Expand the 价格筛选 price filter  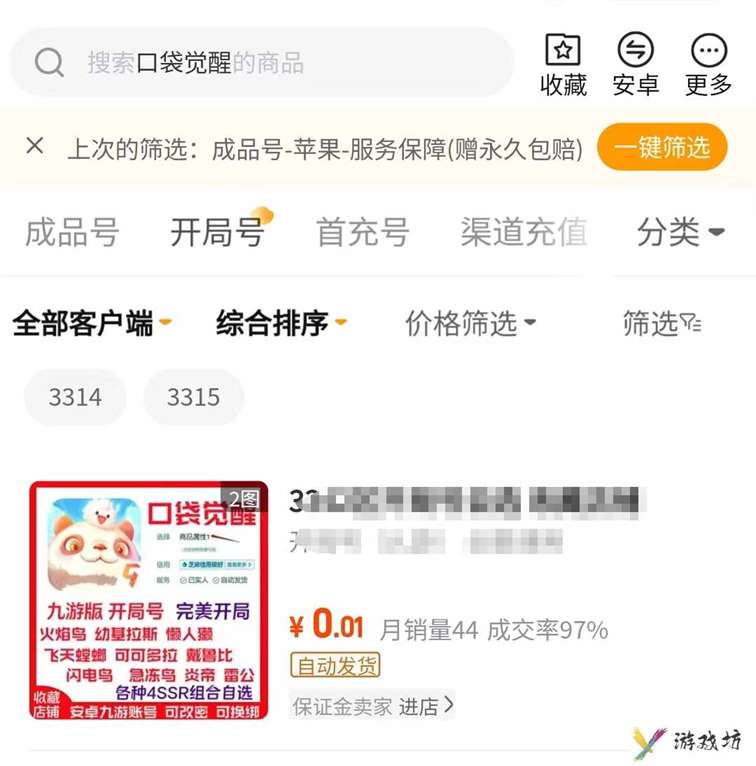pos(470,323)
